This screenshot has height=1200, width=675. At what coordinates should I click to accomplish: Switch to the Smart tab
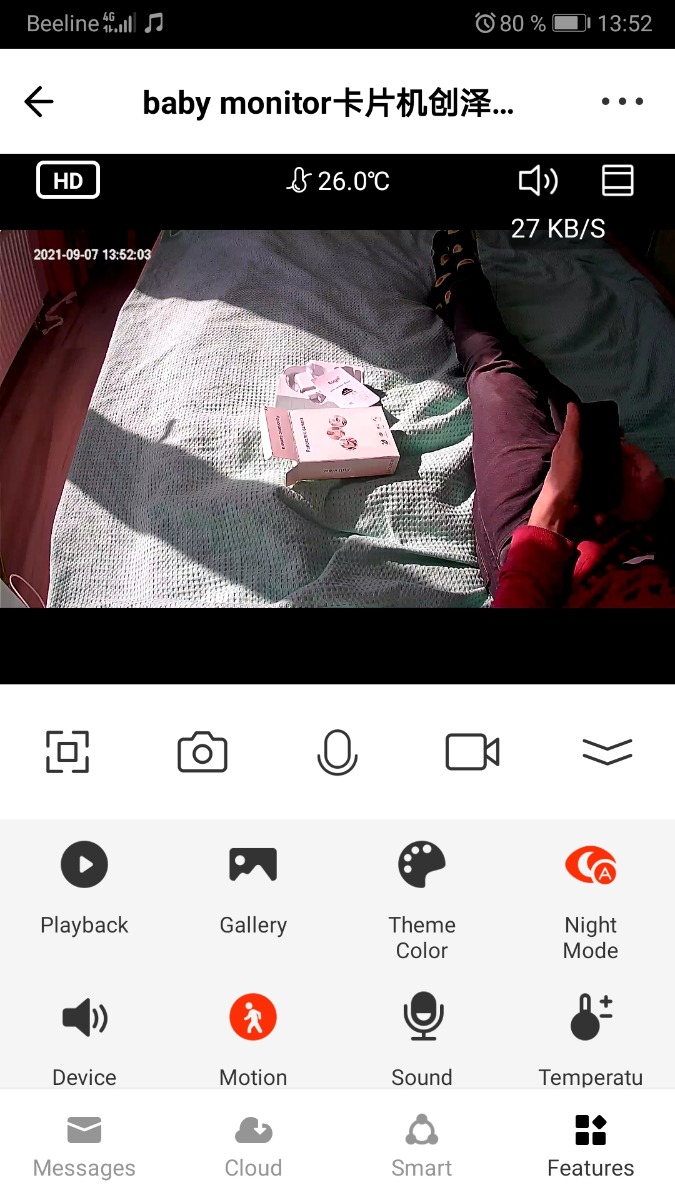point(422,1146)
